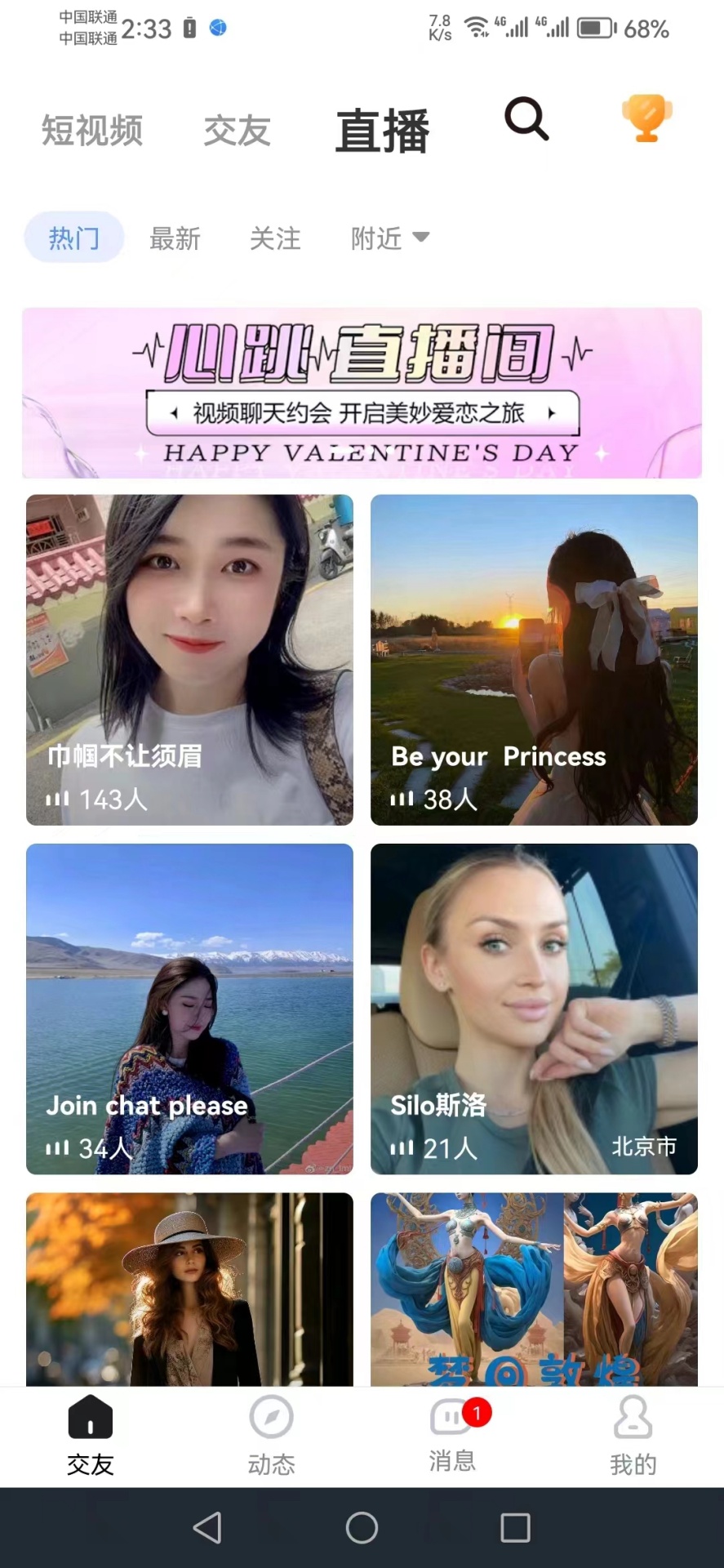Expand the 附近 dropdown

pos(389,238)
